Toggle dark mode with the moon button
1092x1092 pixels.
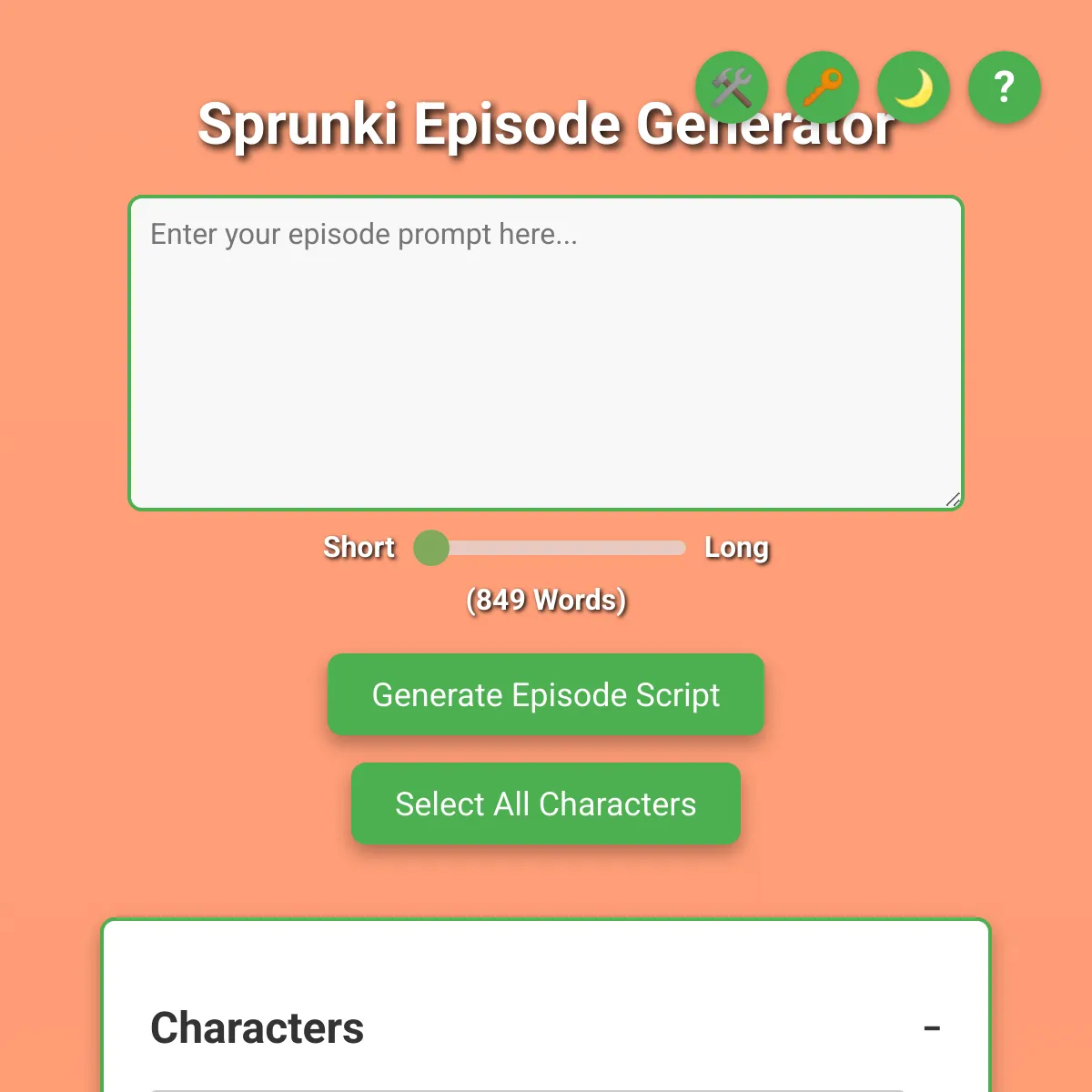tap(914, 88)
